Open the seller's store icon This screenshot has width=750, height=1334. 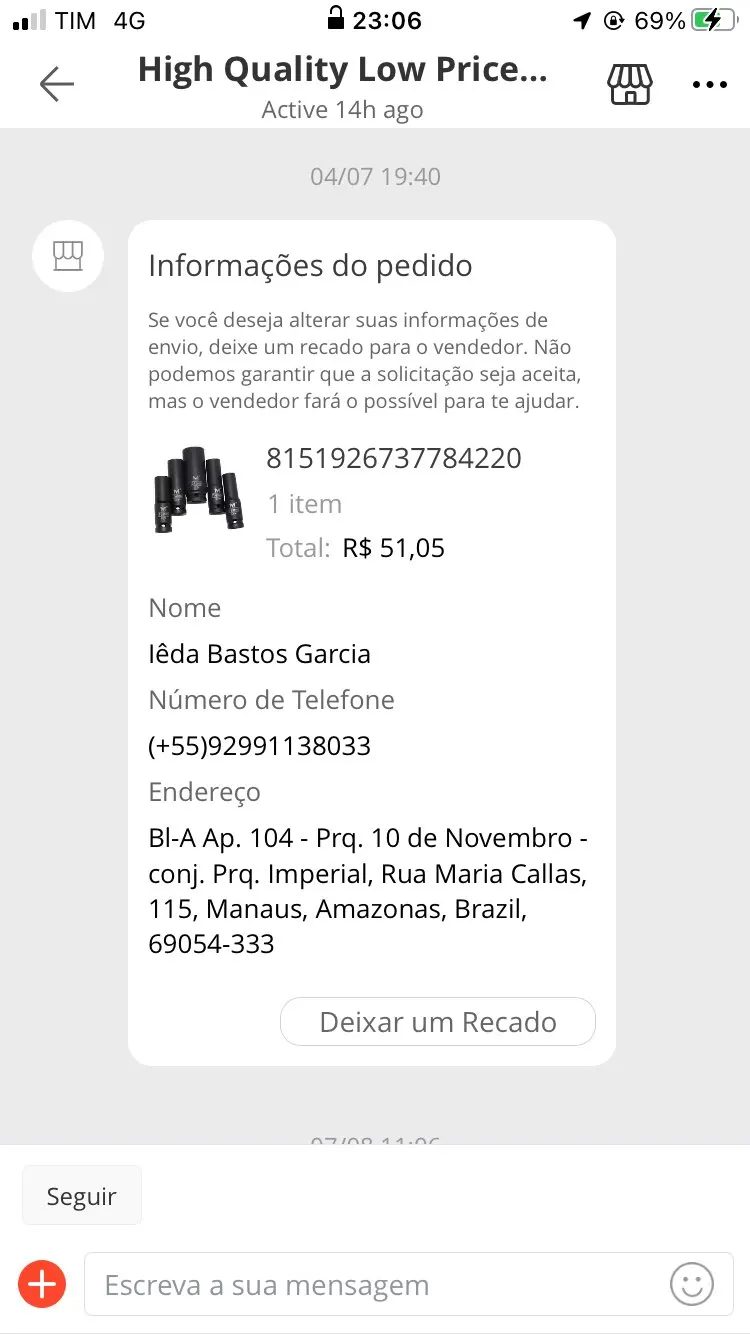[630, 85]
